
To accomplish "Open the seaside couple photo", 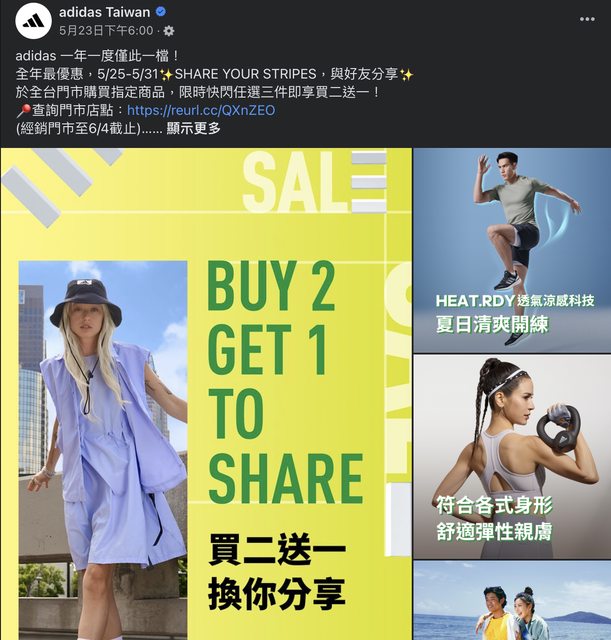I will tap(512, 600).
